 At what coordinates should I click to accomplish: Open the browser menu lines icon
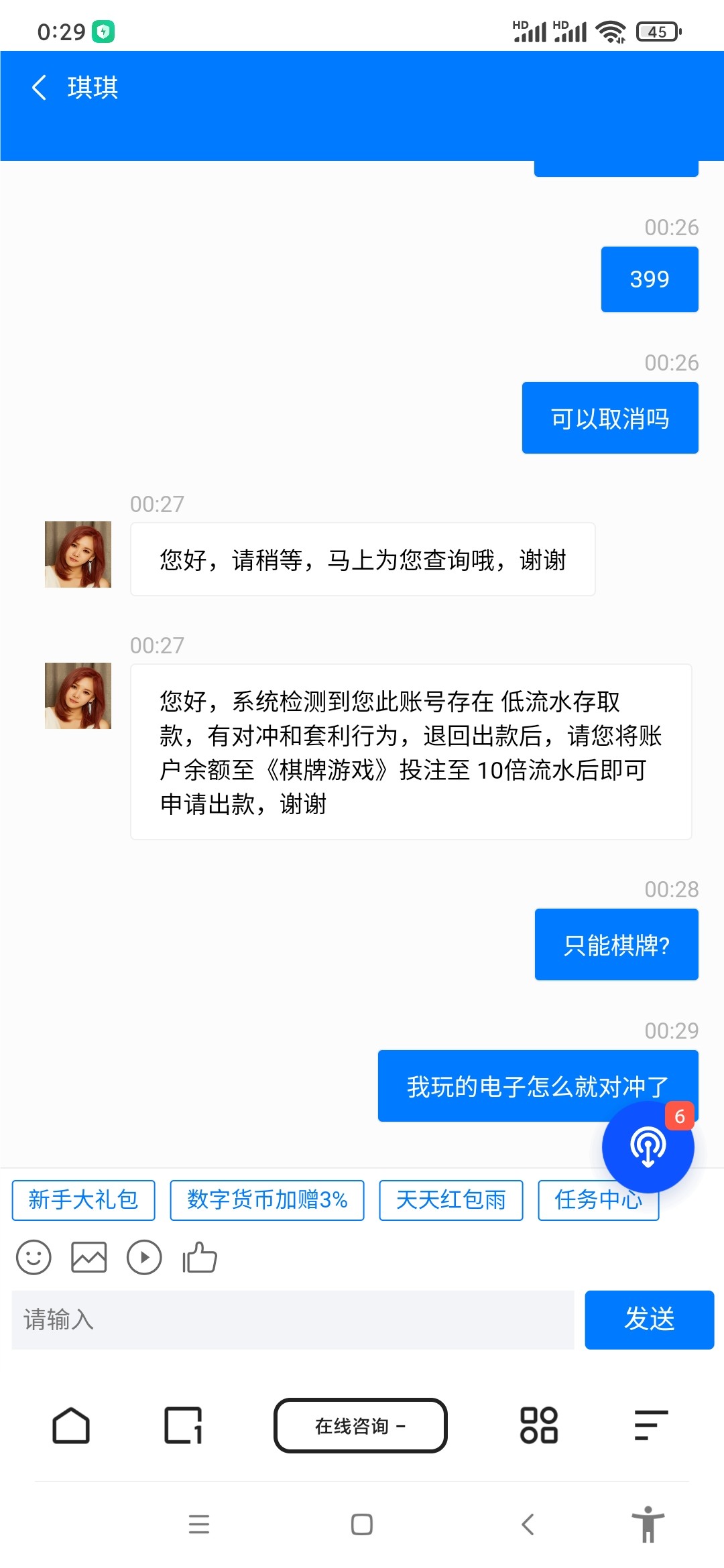(650, 1425)
